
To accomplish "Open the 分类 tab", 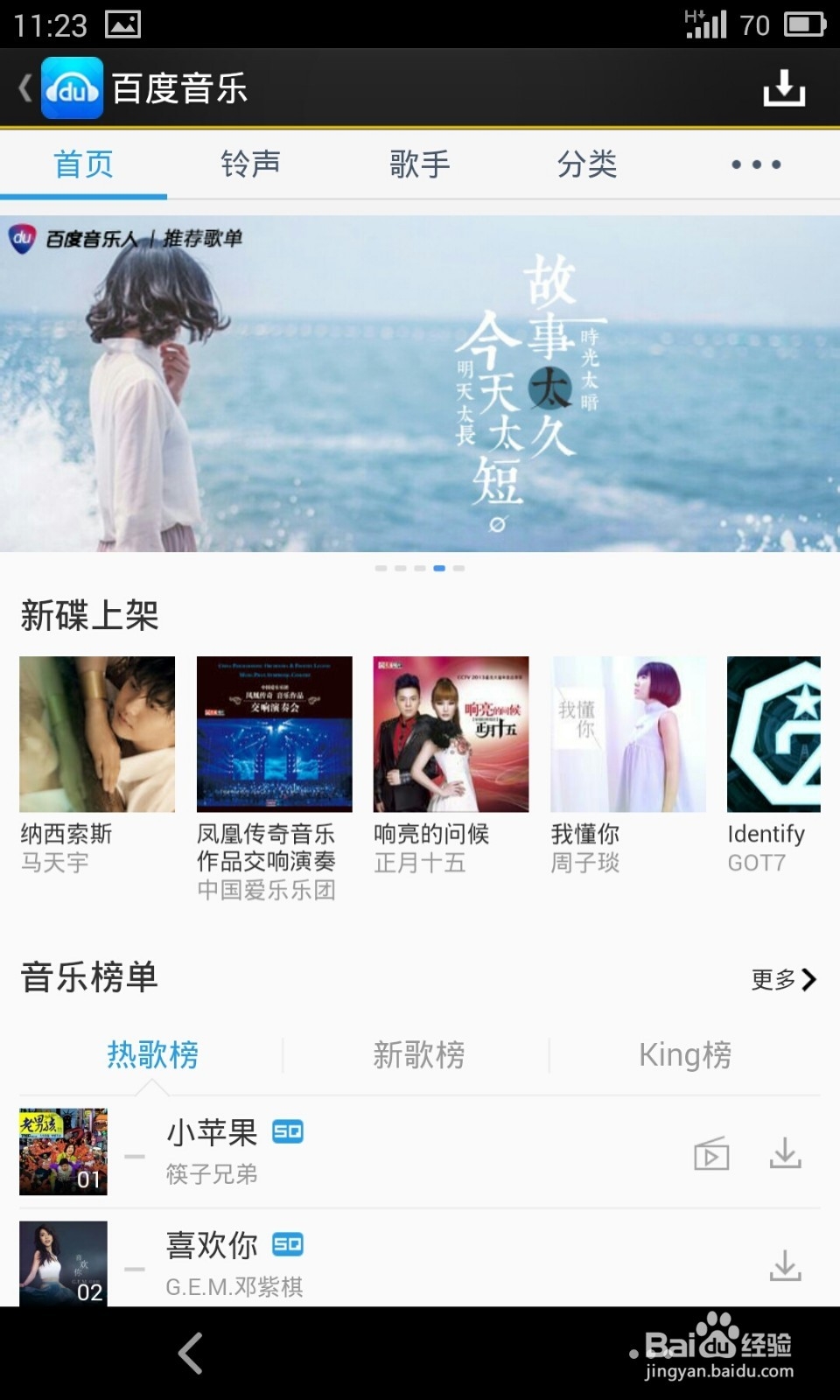I will [x=587, y=164].
